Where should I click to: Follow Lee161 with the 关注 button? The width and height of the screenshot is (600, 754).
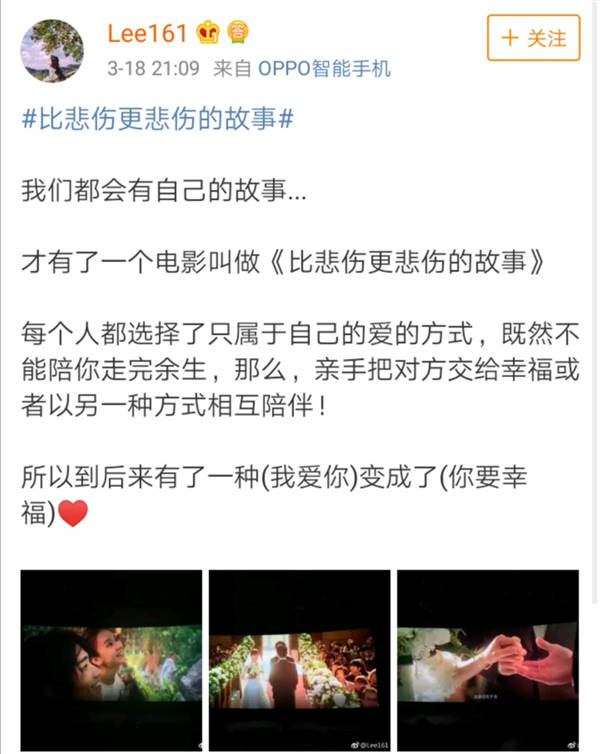[533, 38]
